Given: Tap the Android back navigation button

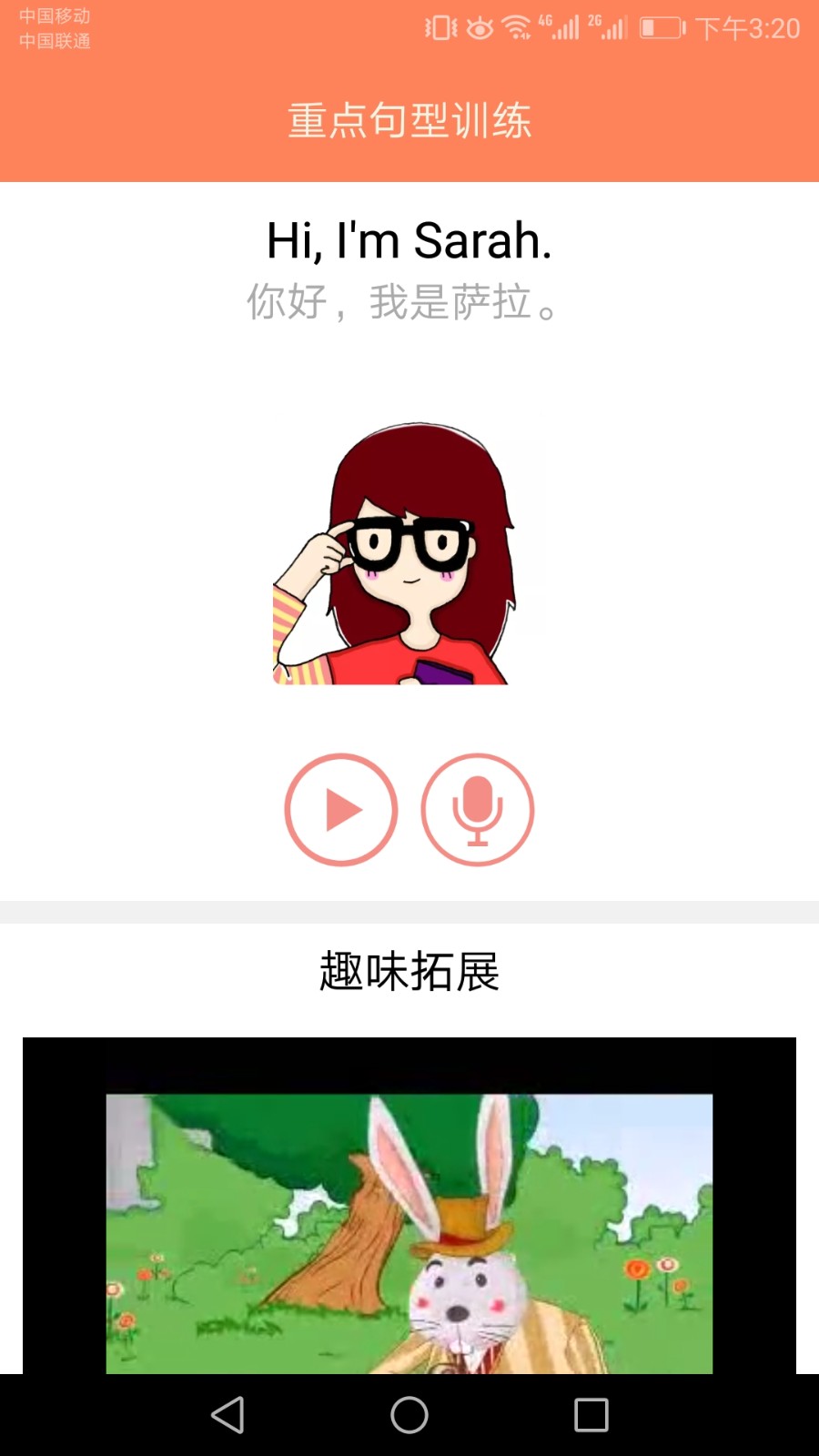Looking at the screenshot, I should (x=228, y=1415).
